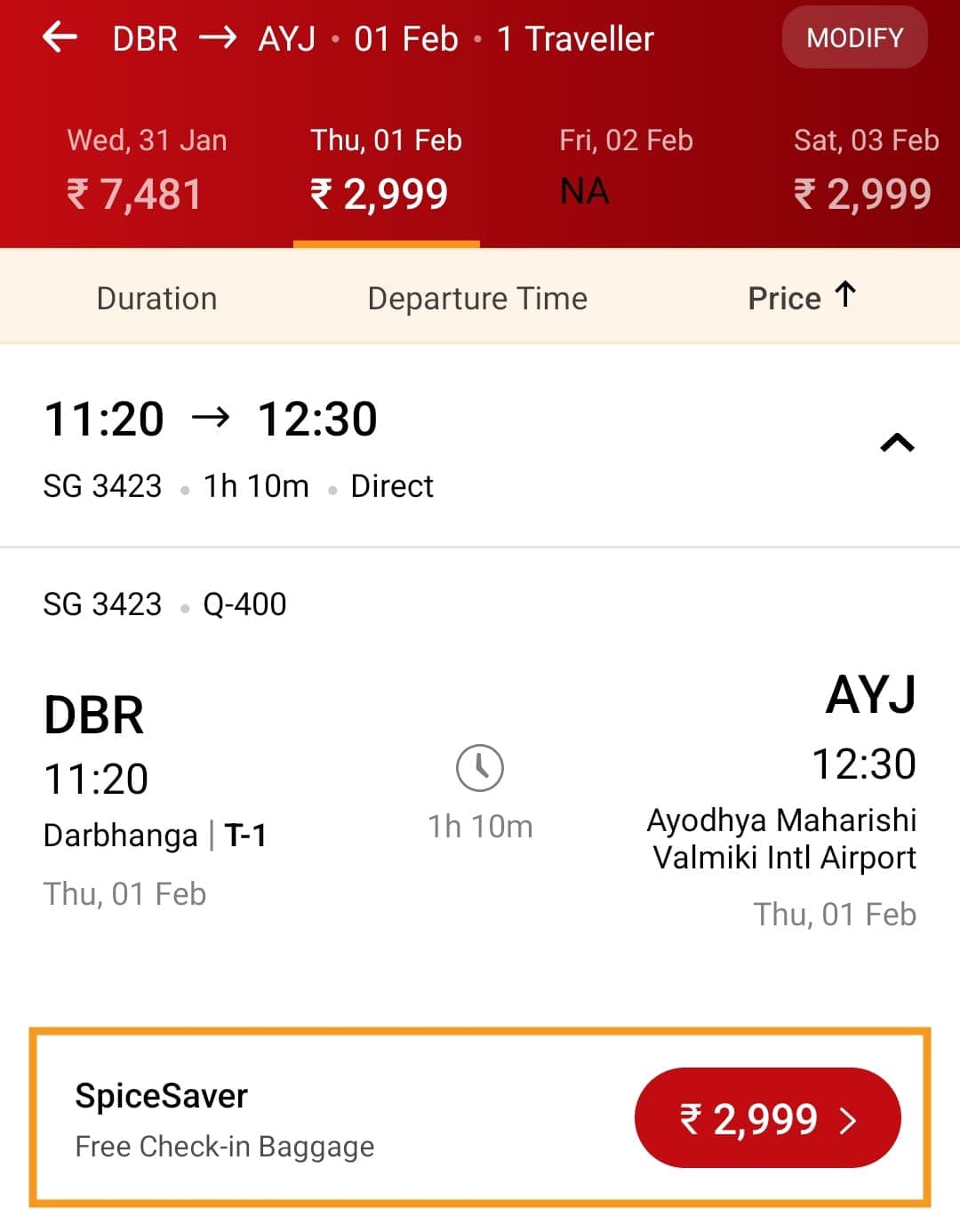Sort flights by Price
This screenshot has height=1232, width=960.
(800, 298)
